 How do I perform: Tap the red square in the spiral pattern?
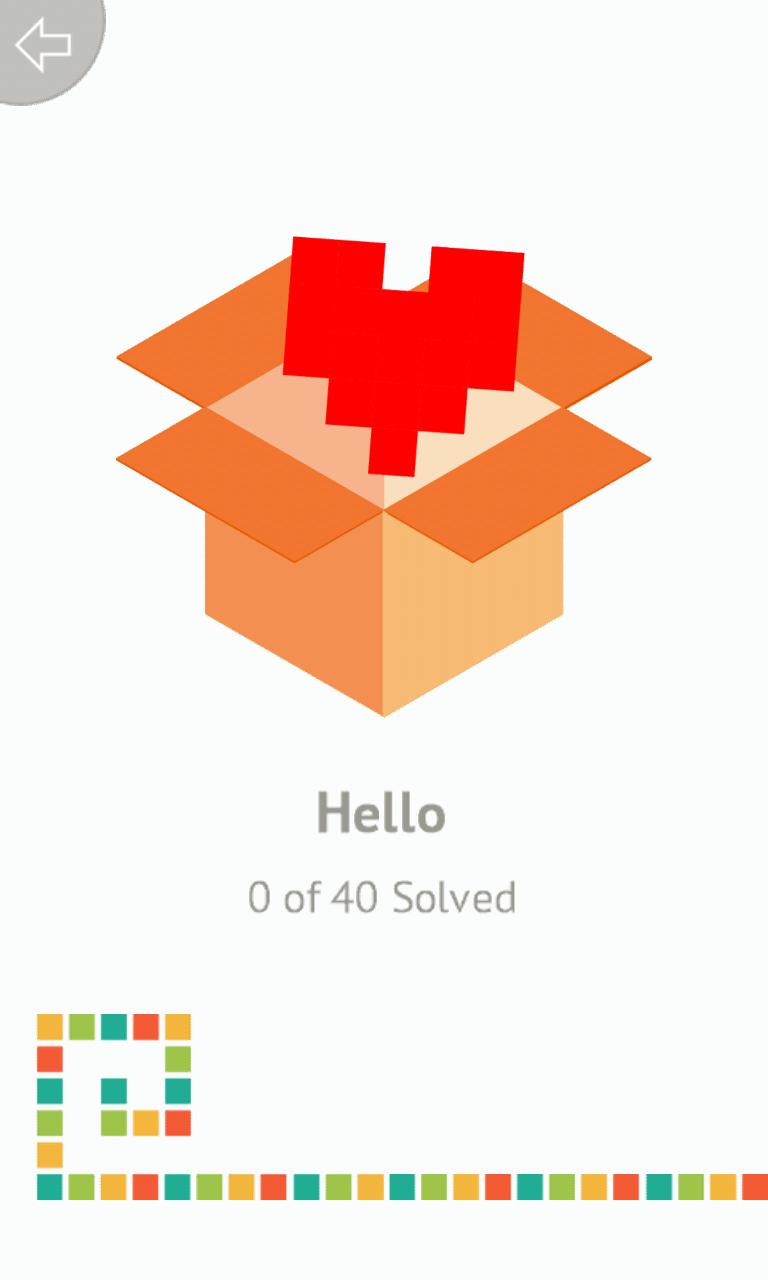(x=50, y=1059)
